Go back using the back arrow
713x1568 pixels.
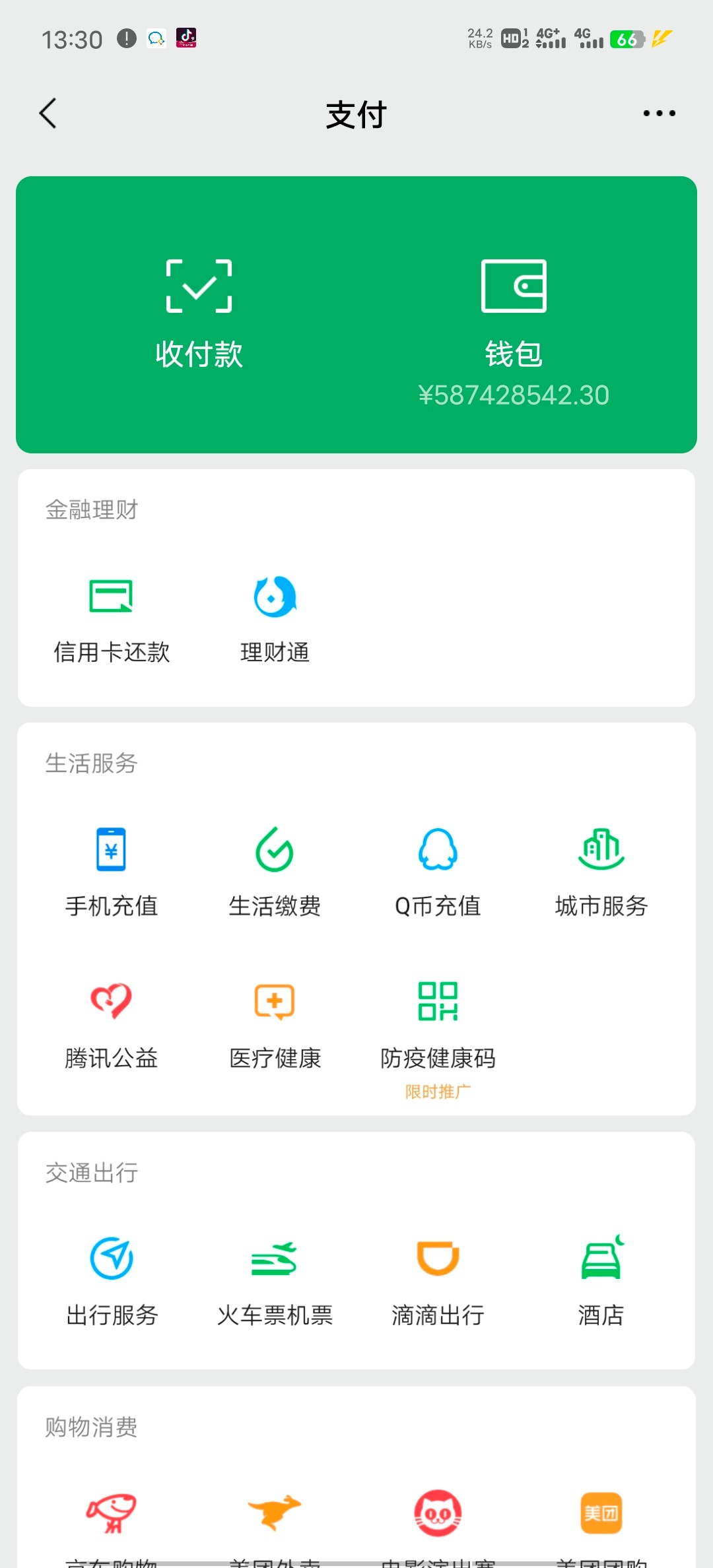click(48, 113)
